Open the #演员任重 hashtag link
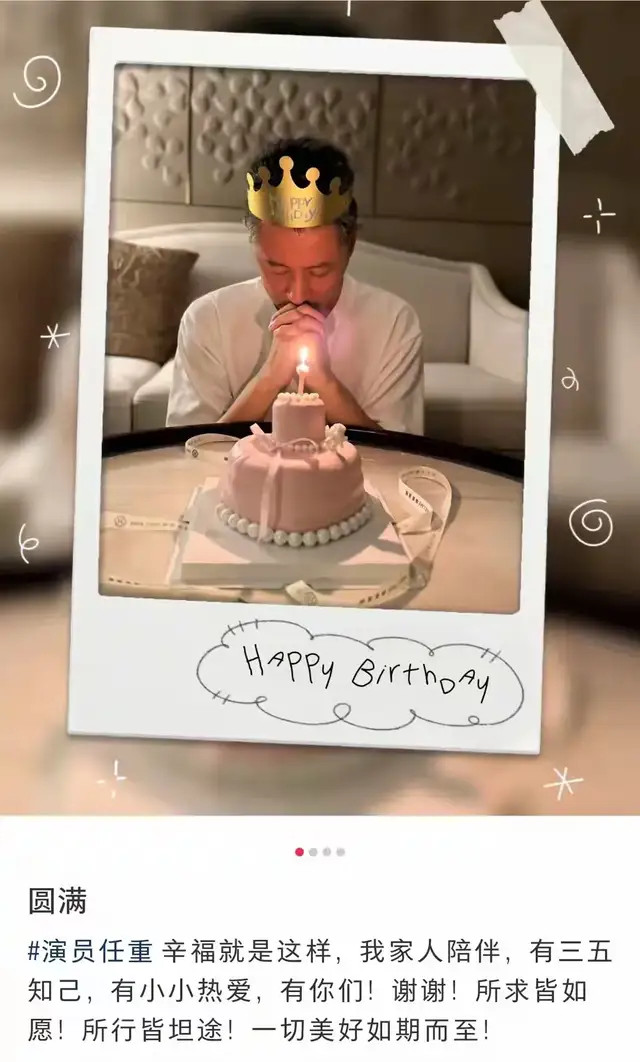Viewport: 640px width, 1062px height. 88,951
